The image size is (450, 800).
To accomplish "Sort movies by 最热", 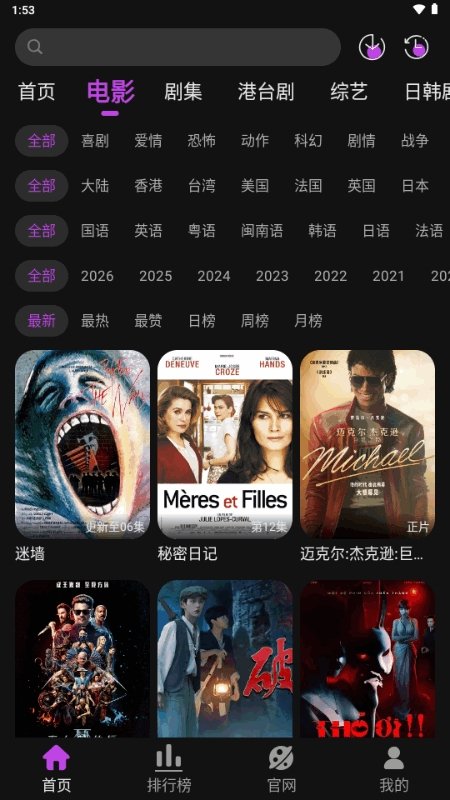I will (x=95, y=321).
